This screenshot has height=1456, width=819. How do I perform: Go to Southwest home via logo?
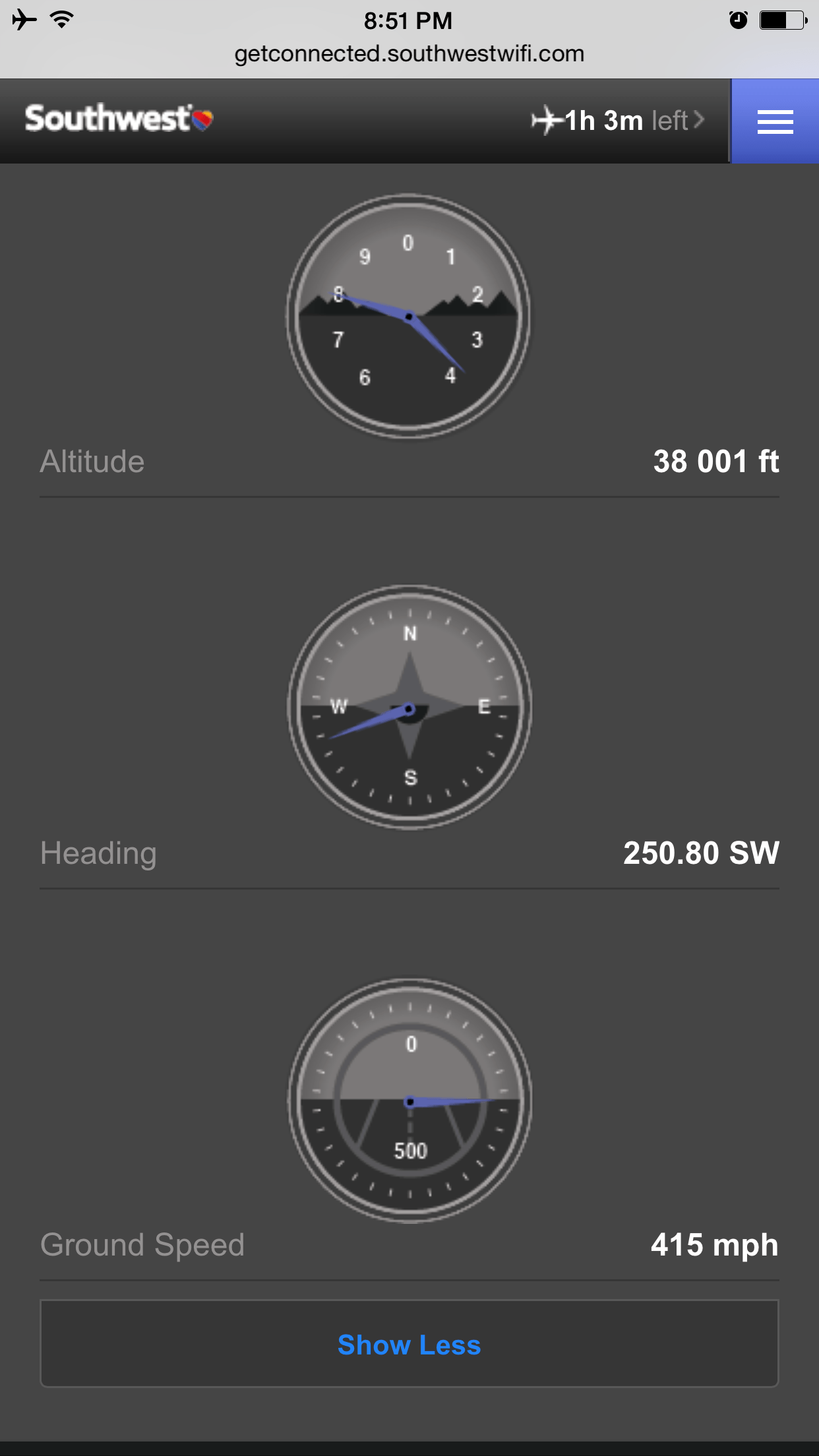[119, 119]
